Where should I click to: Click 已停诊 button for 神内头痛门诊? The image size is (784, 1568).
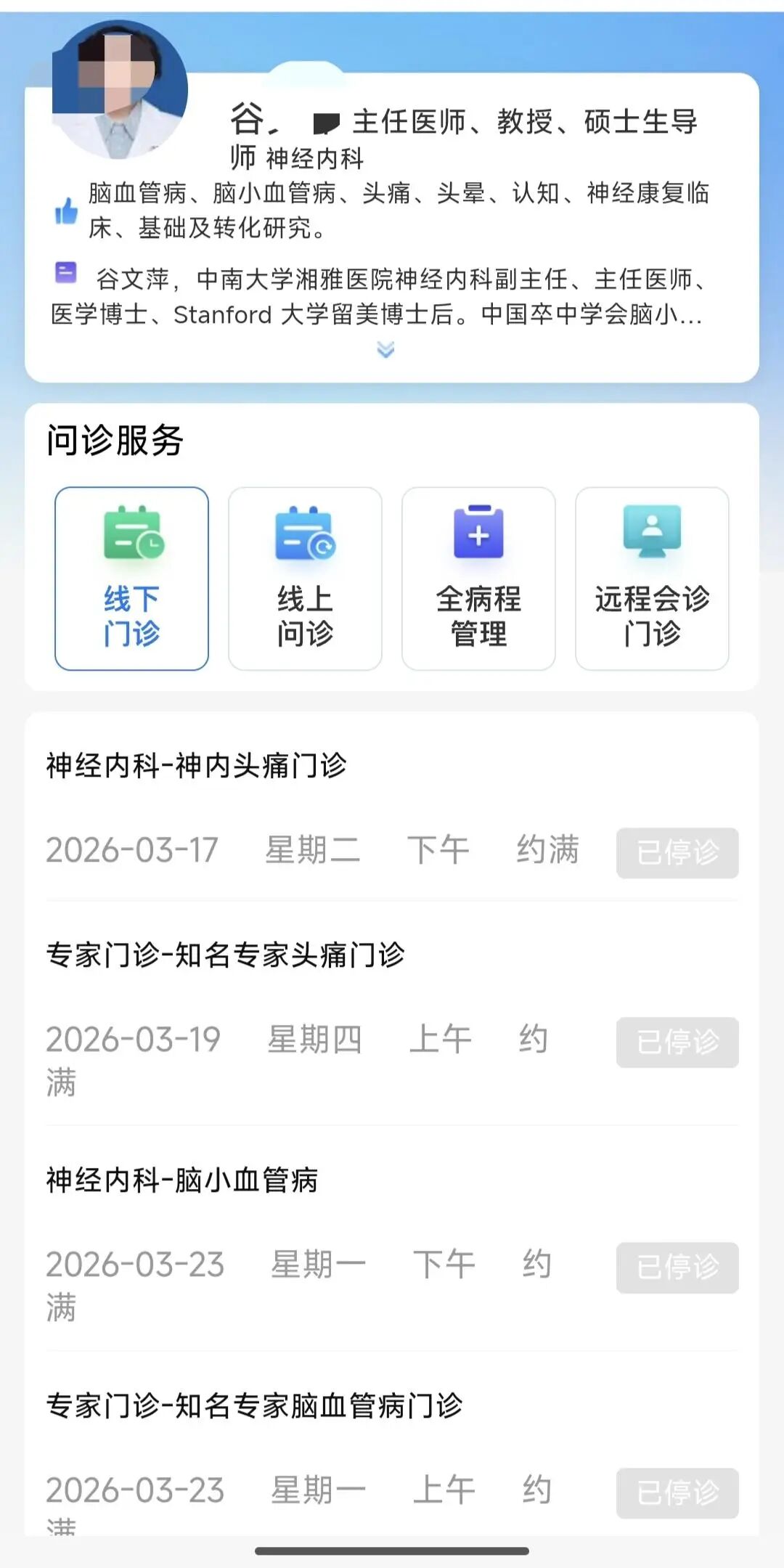pos(677,854)
